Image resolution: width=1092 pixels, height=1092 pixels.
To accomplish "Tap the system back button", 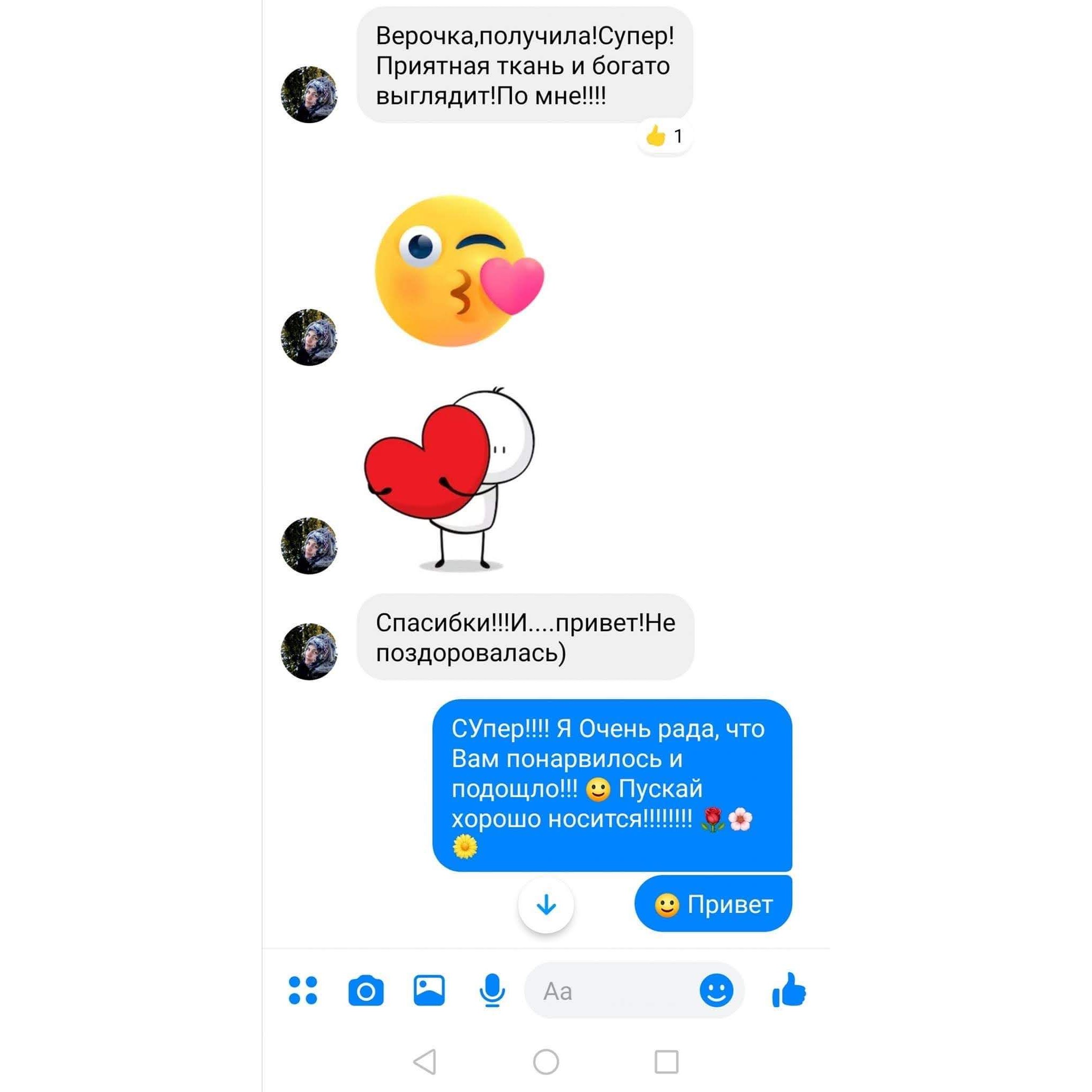I will click(425, 1062).
